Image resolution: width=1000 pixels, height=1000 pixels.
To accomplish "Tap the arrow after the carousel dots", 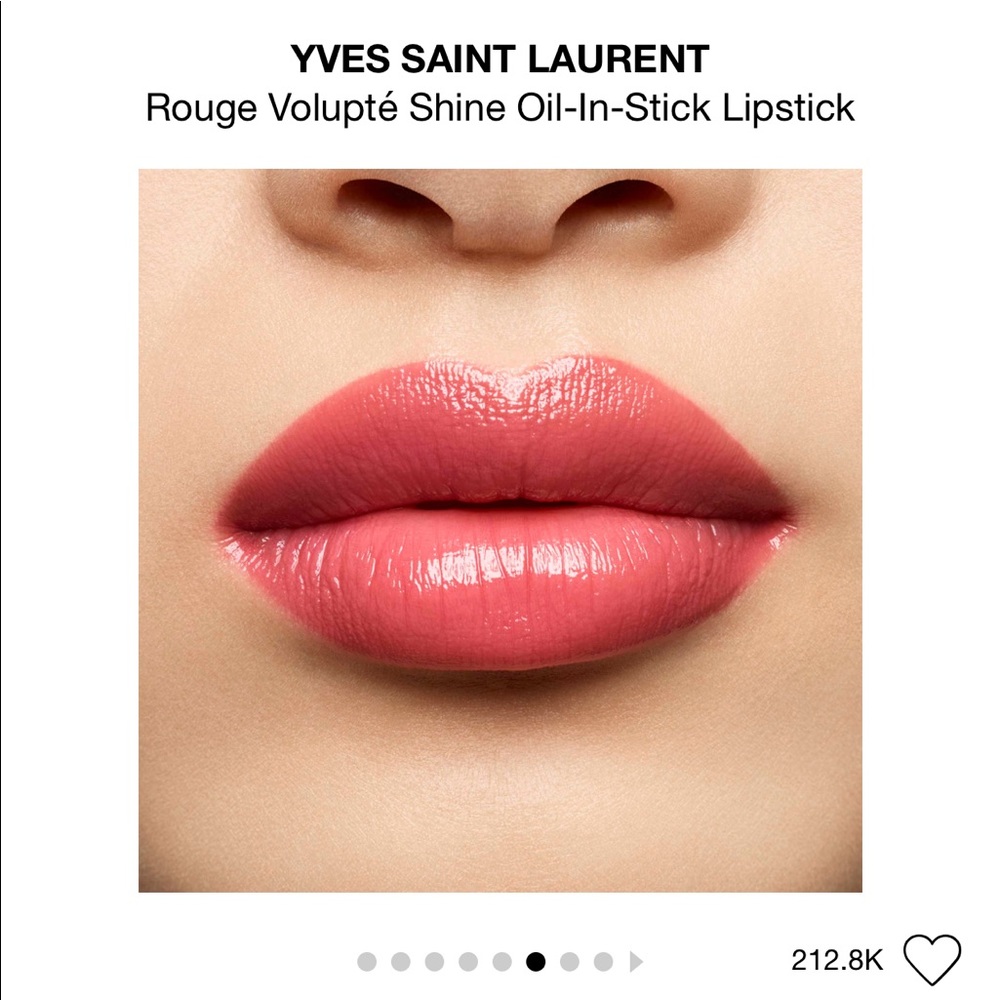I will coord(635,962).
